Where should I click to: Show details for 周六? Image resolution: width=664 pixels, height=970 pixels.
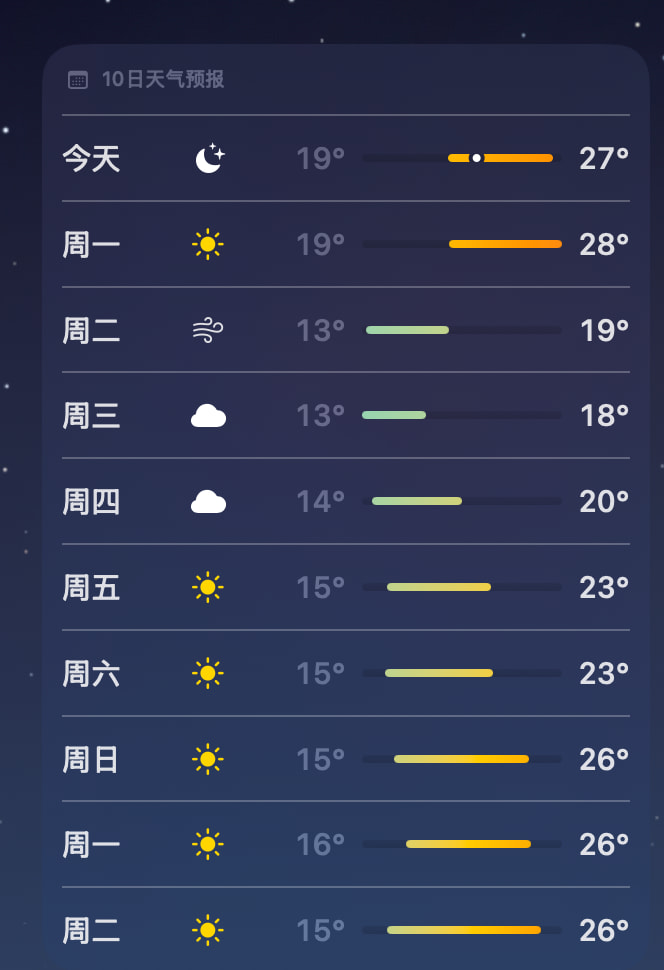coord(346,673)
